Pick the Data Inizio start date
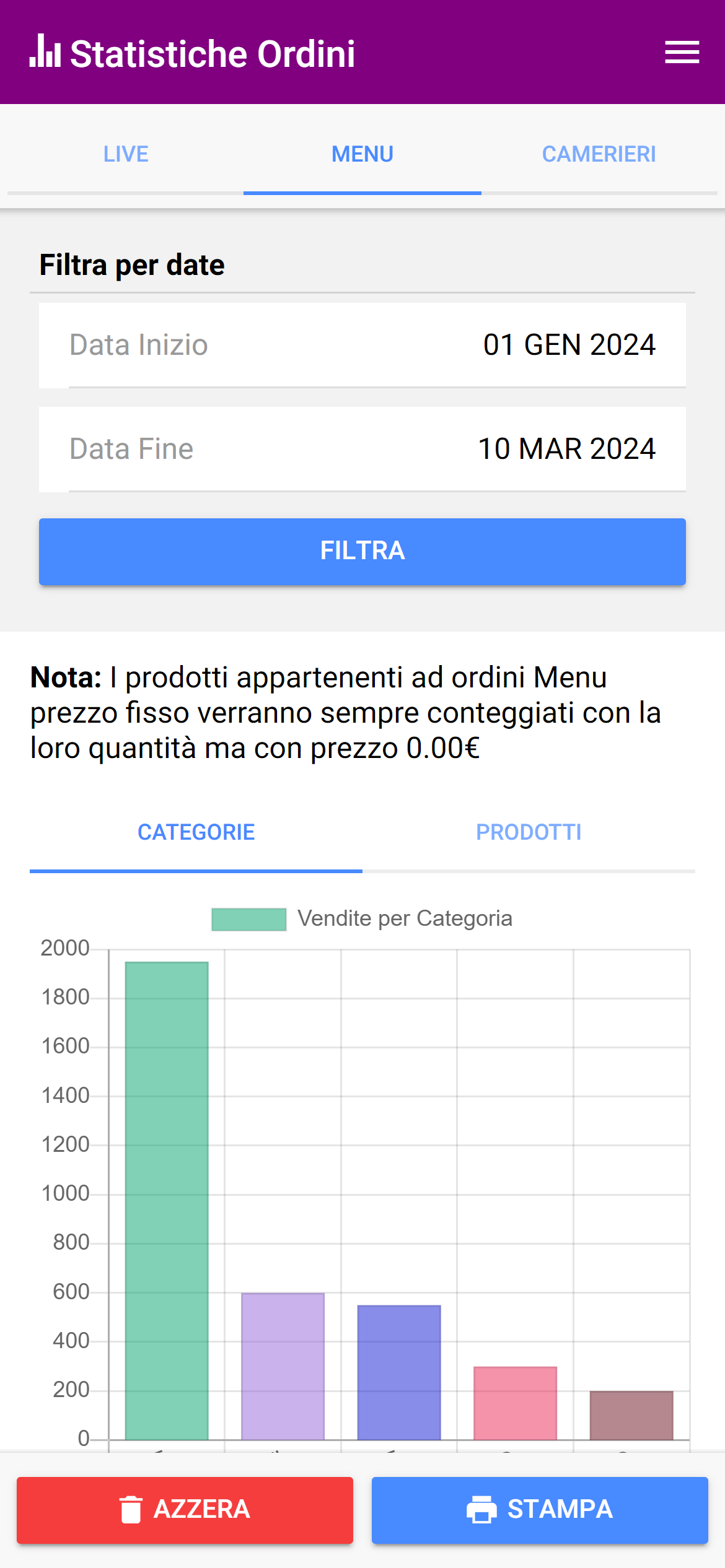This screenshot has height=1568, width=725. (362, 345)
